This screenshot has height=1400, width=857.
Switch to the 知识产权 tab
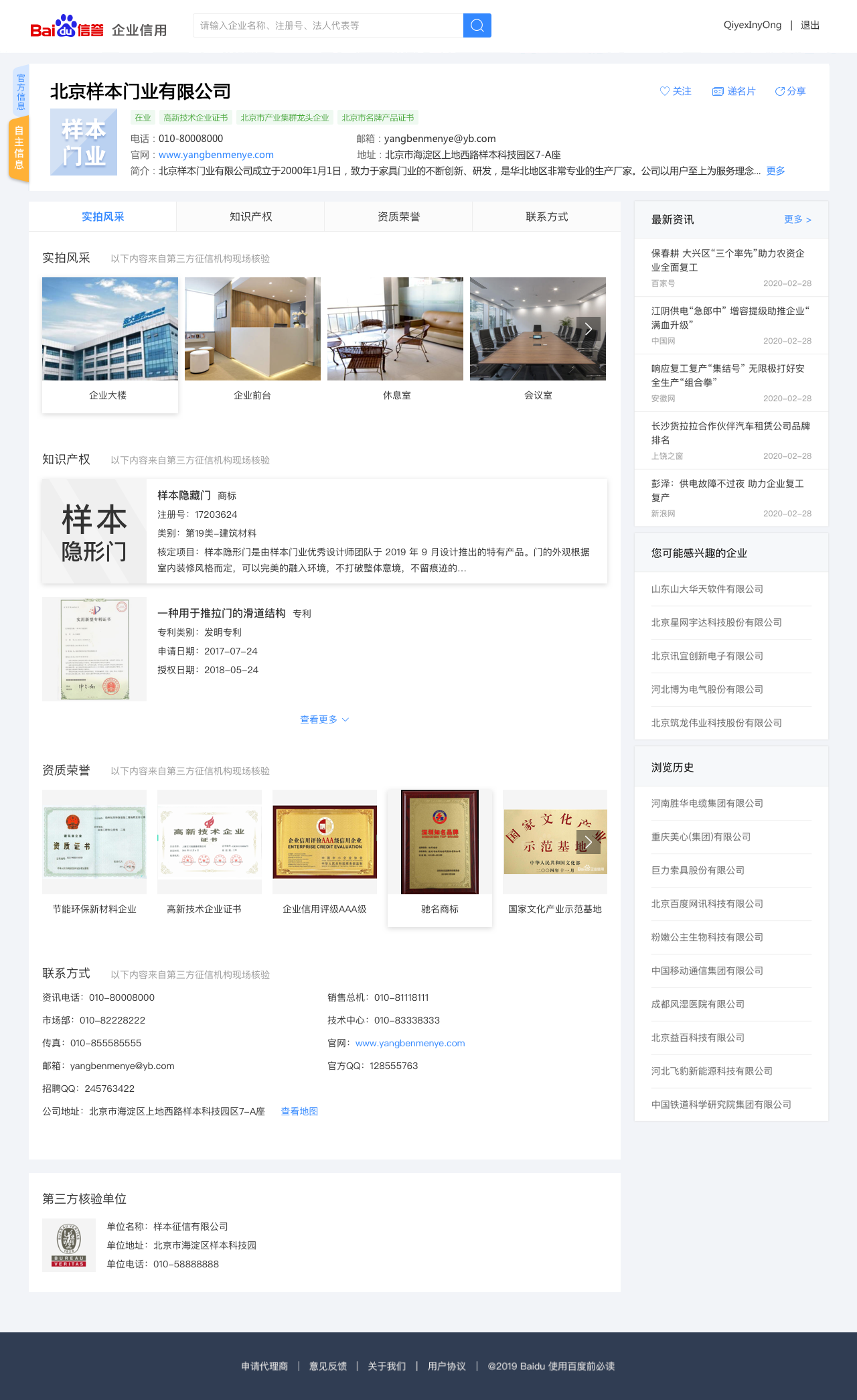tap(250, 216)
